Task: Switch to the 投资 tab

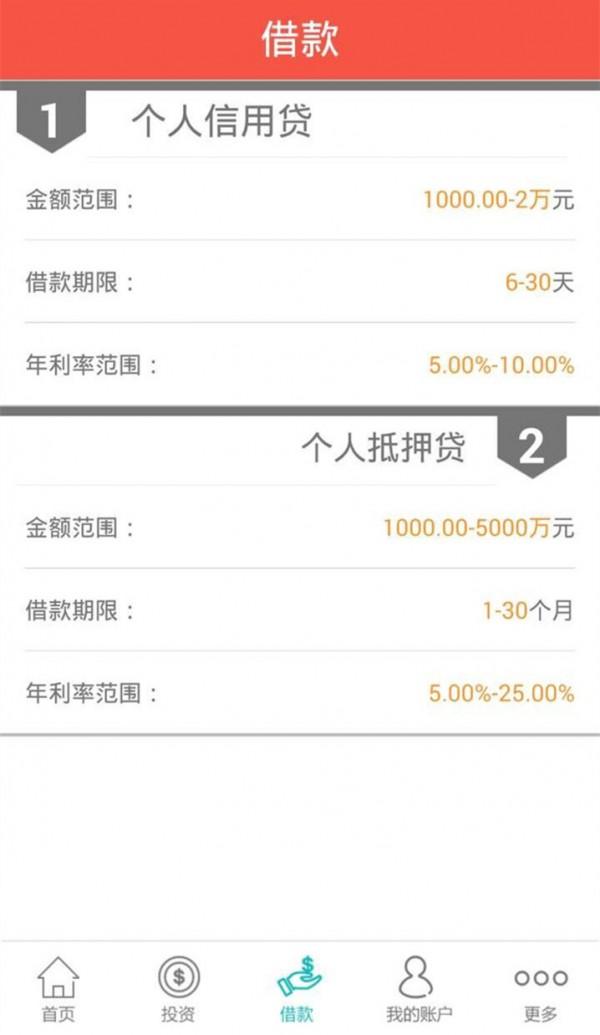Action: click(x=178, y=988)
